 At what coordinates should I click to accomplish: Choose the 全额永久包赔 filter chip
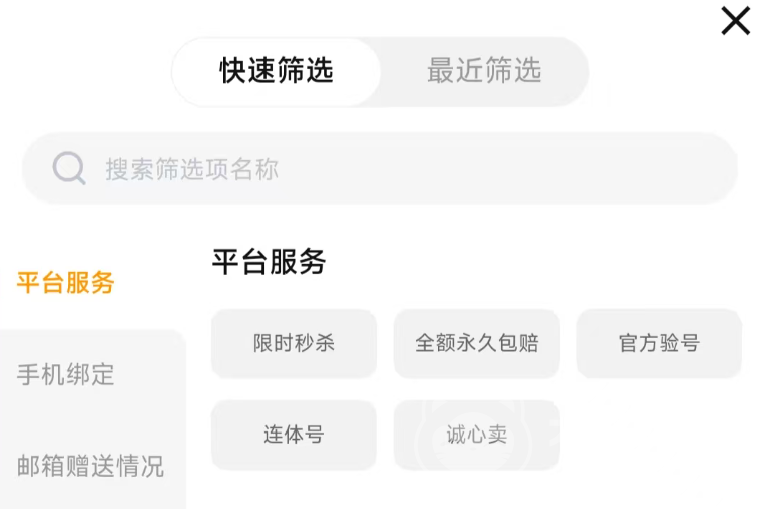(476, 343)
